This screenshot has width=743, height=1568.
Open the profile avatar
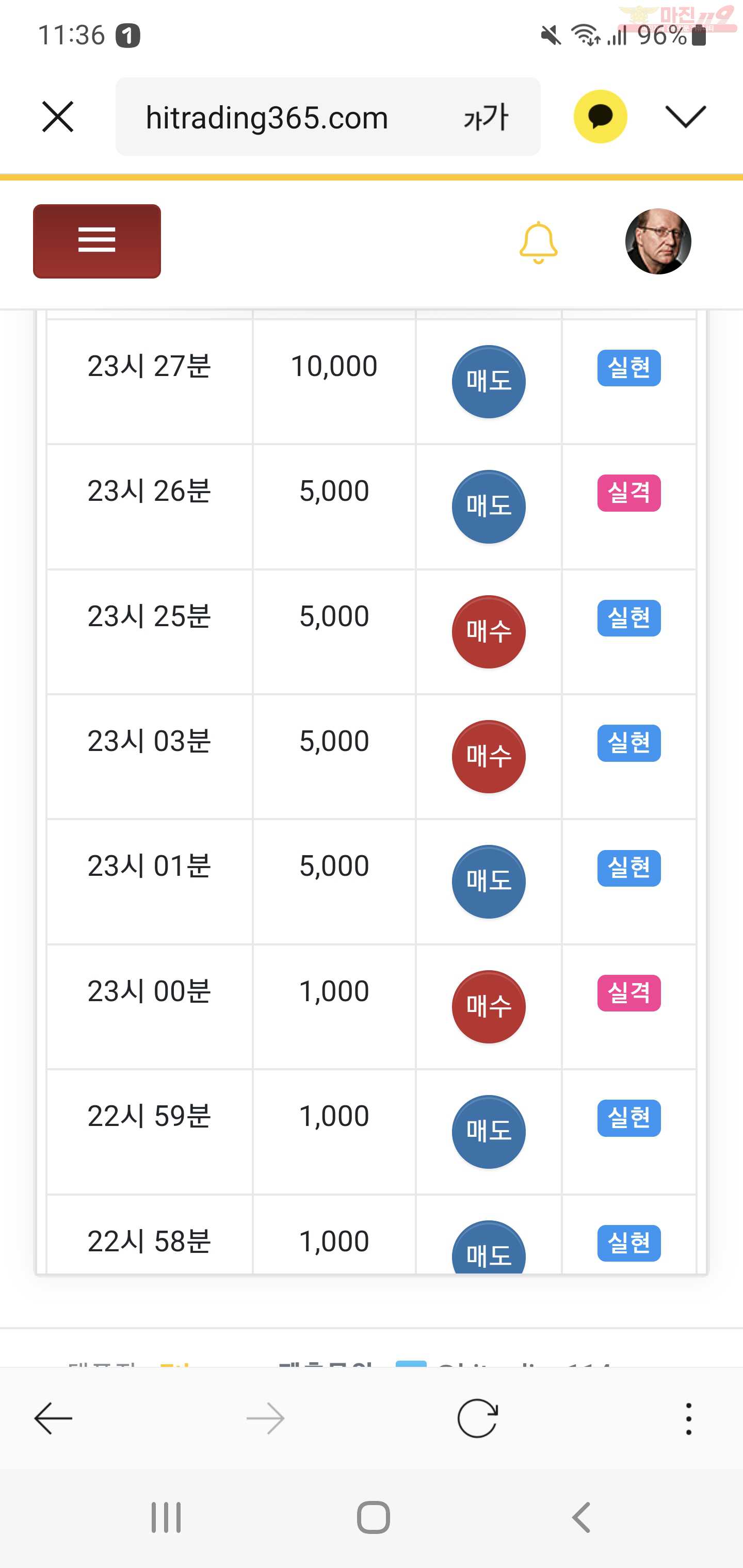(658, 241)
